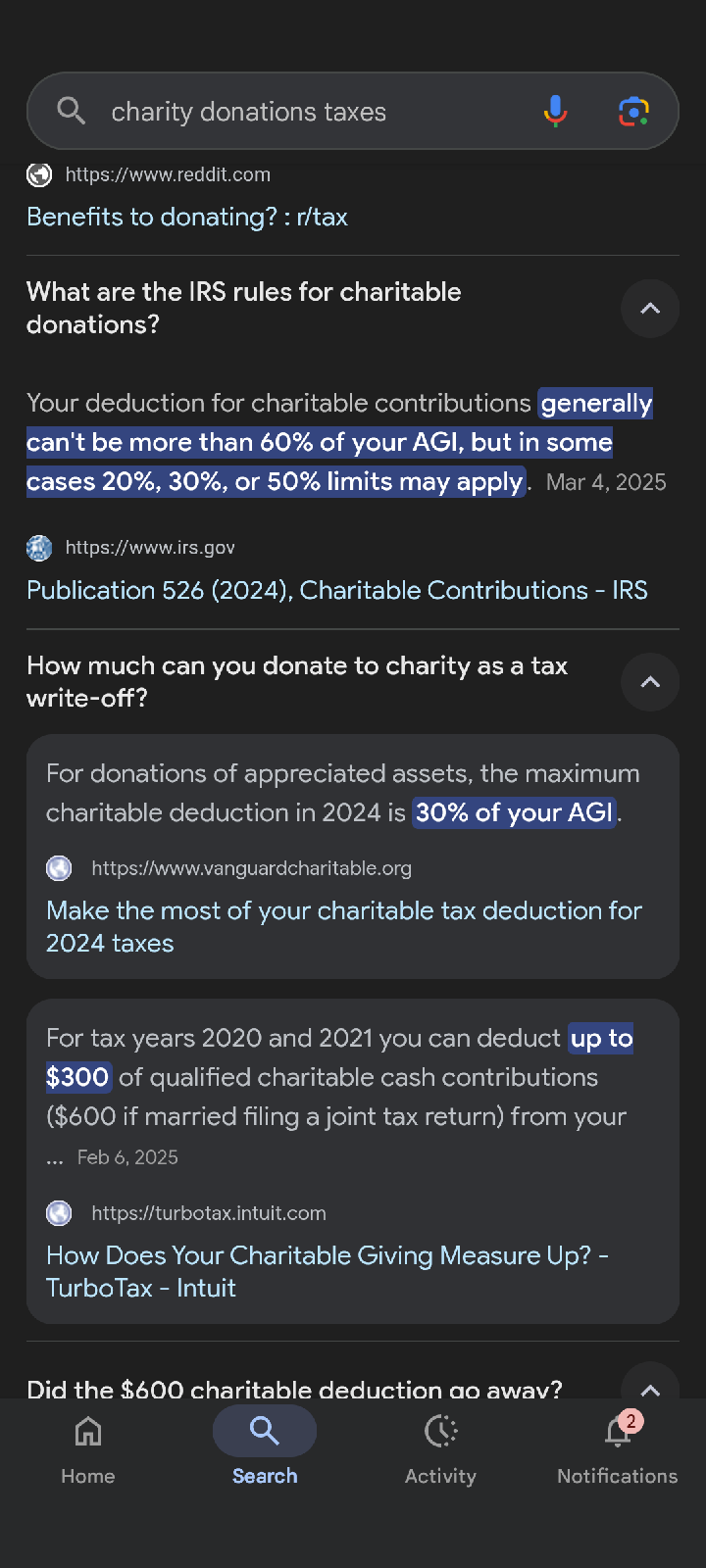
Task: Open IRS Publication 526 Charitable Contributions link
Action: coord(337,590)
